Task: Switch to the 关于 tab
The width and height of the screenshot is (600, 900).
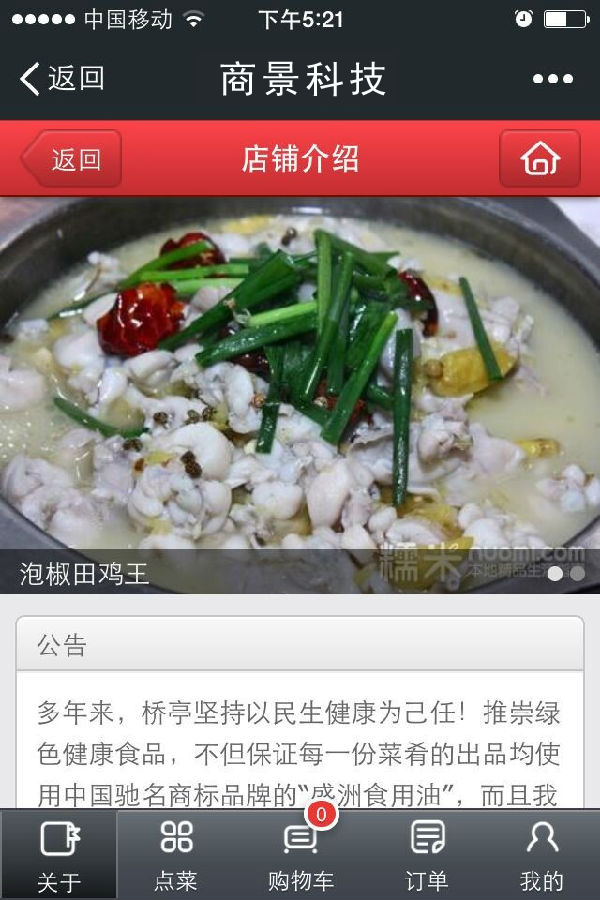Action: pos(59,855)
